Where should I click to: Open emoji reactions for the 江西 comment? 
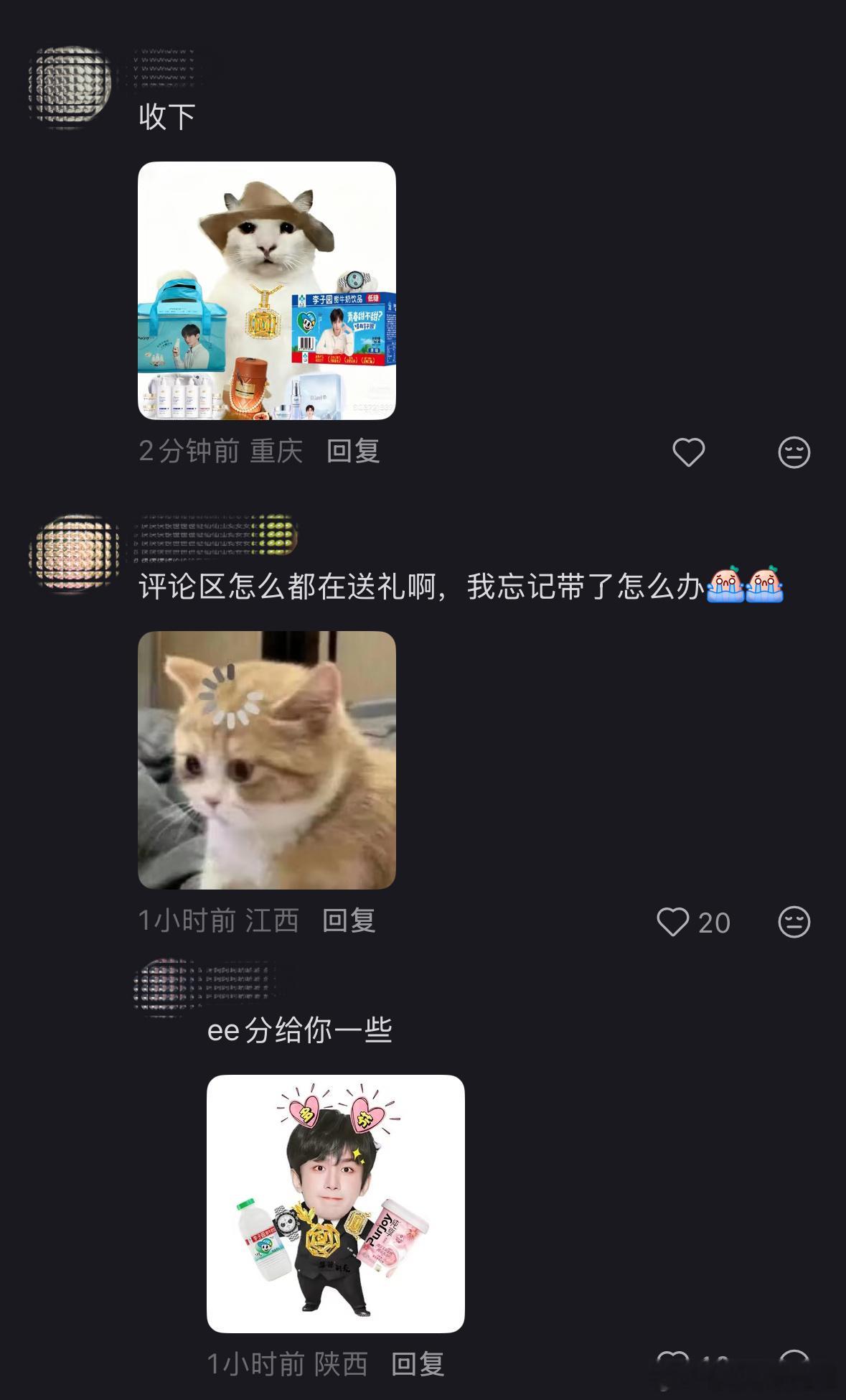pos(792,922)
